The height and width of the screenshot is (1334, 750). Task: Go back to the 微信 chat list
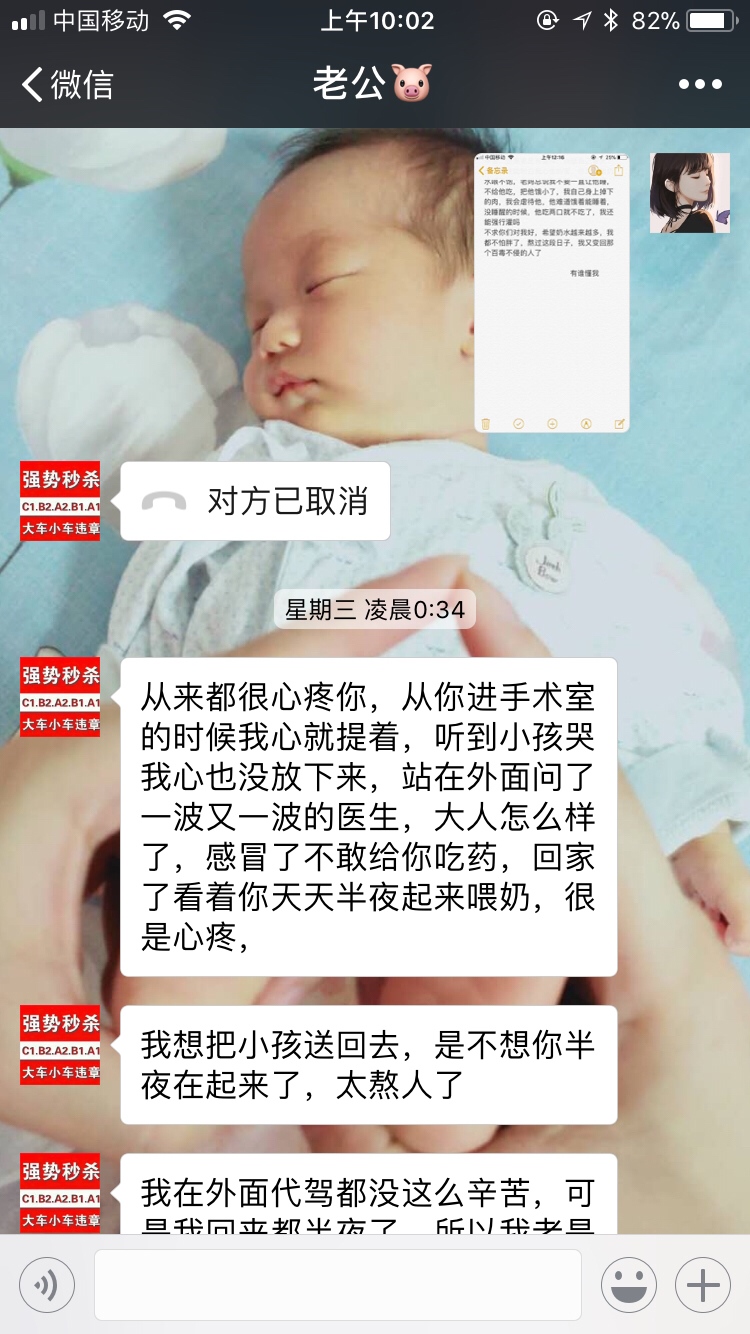point(68,85)
